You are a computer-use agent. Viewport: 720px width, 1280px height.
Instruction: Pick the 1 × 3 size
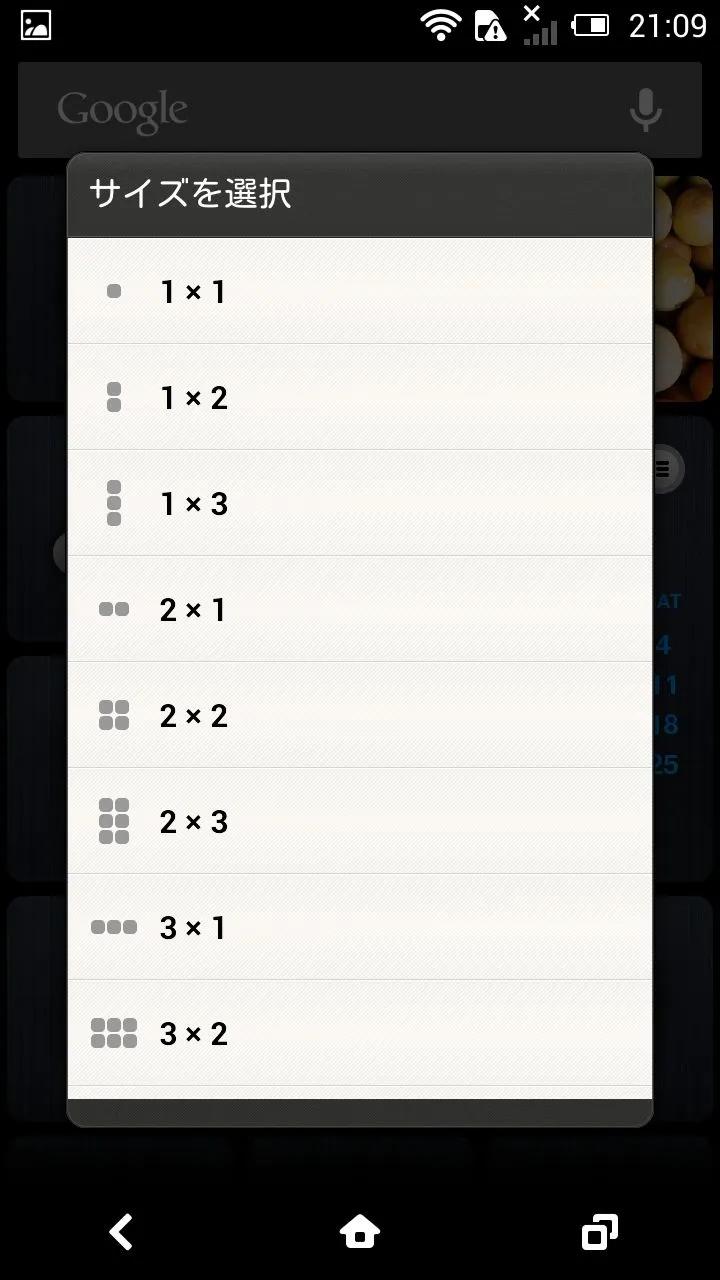click(360, 504)
